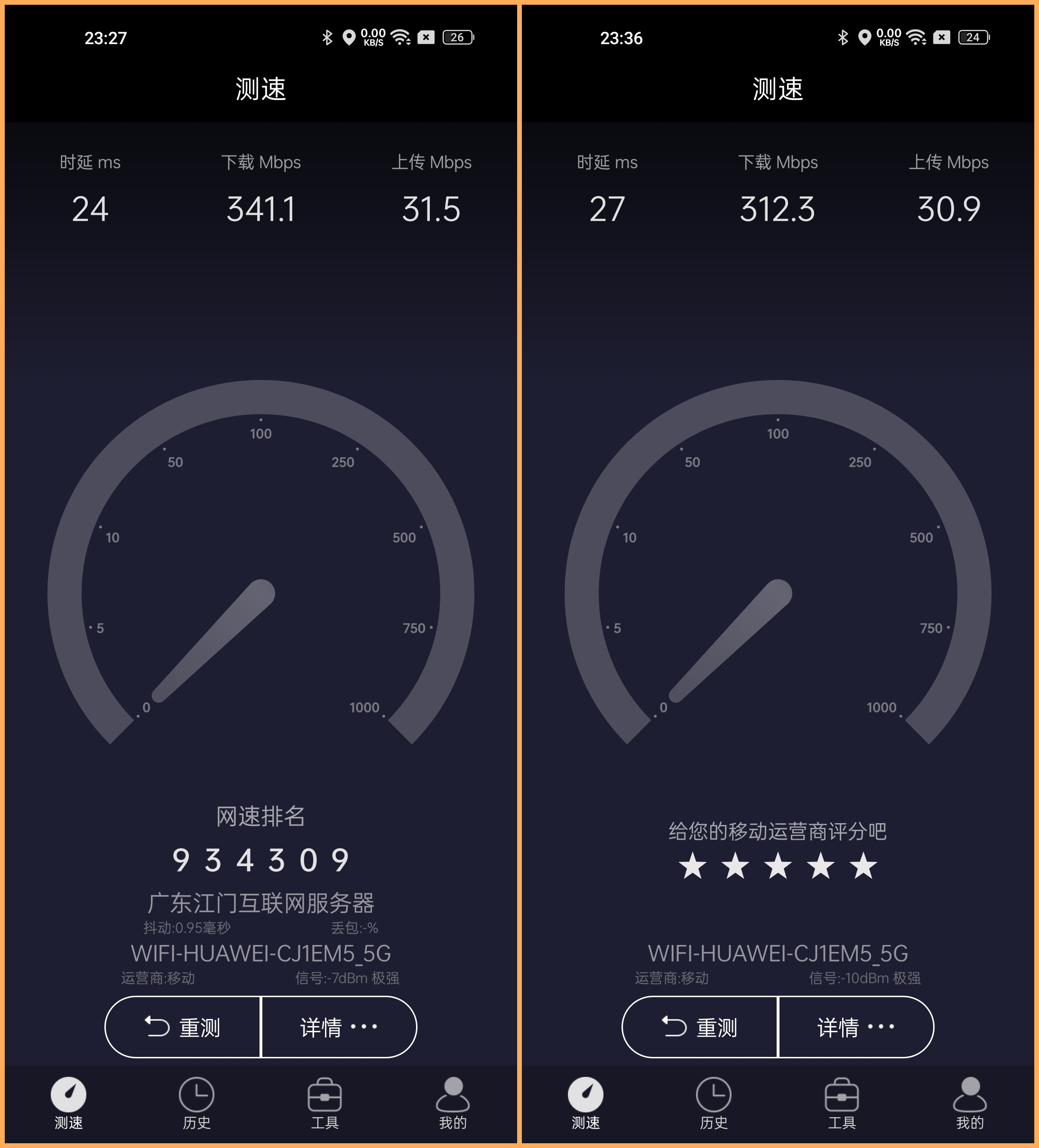Switch to the 测速 tab on right panel

coord(585,1094)
